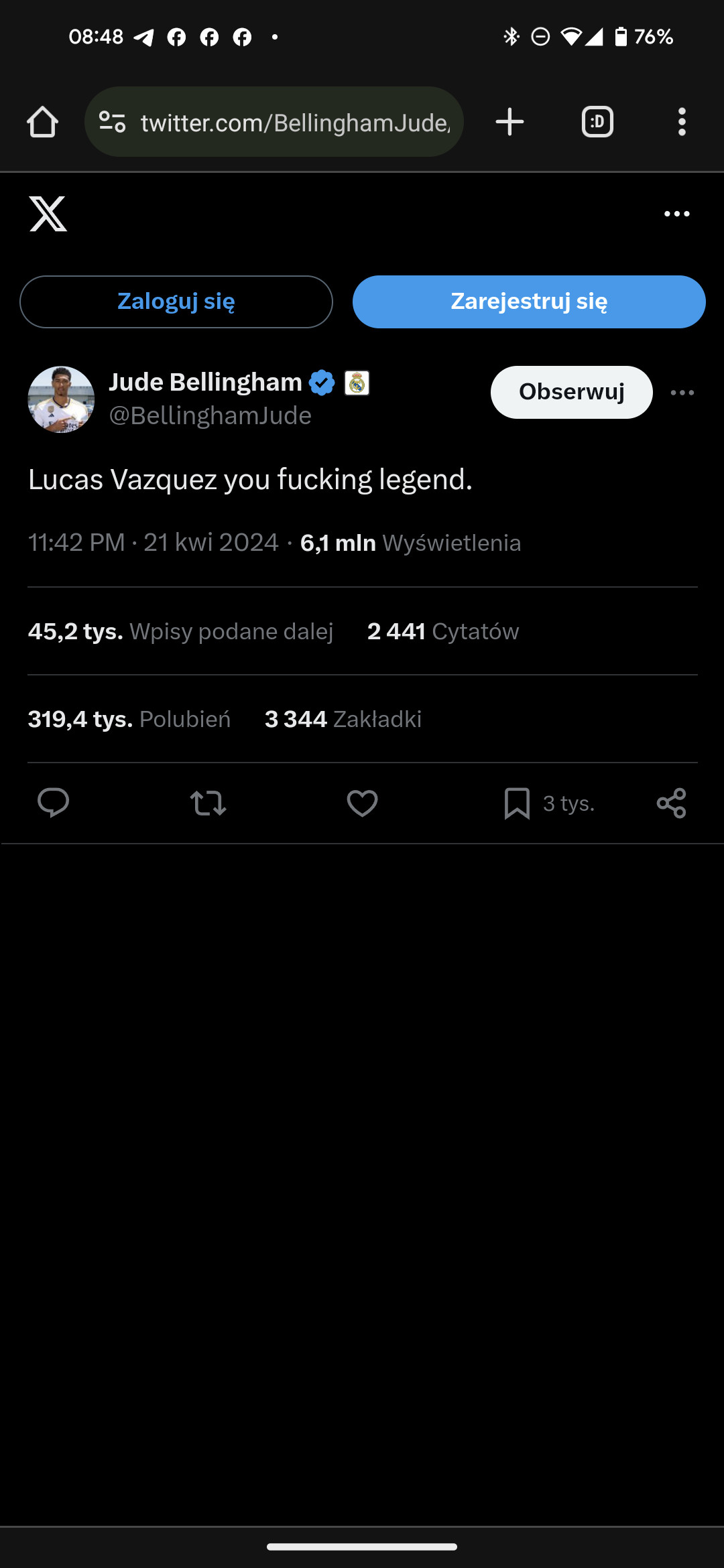Share the tweet via the share icon
This screenshot has height=1568, width=724.
[x=671, y=803]
